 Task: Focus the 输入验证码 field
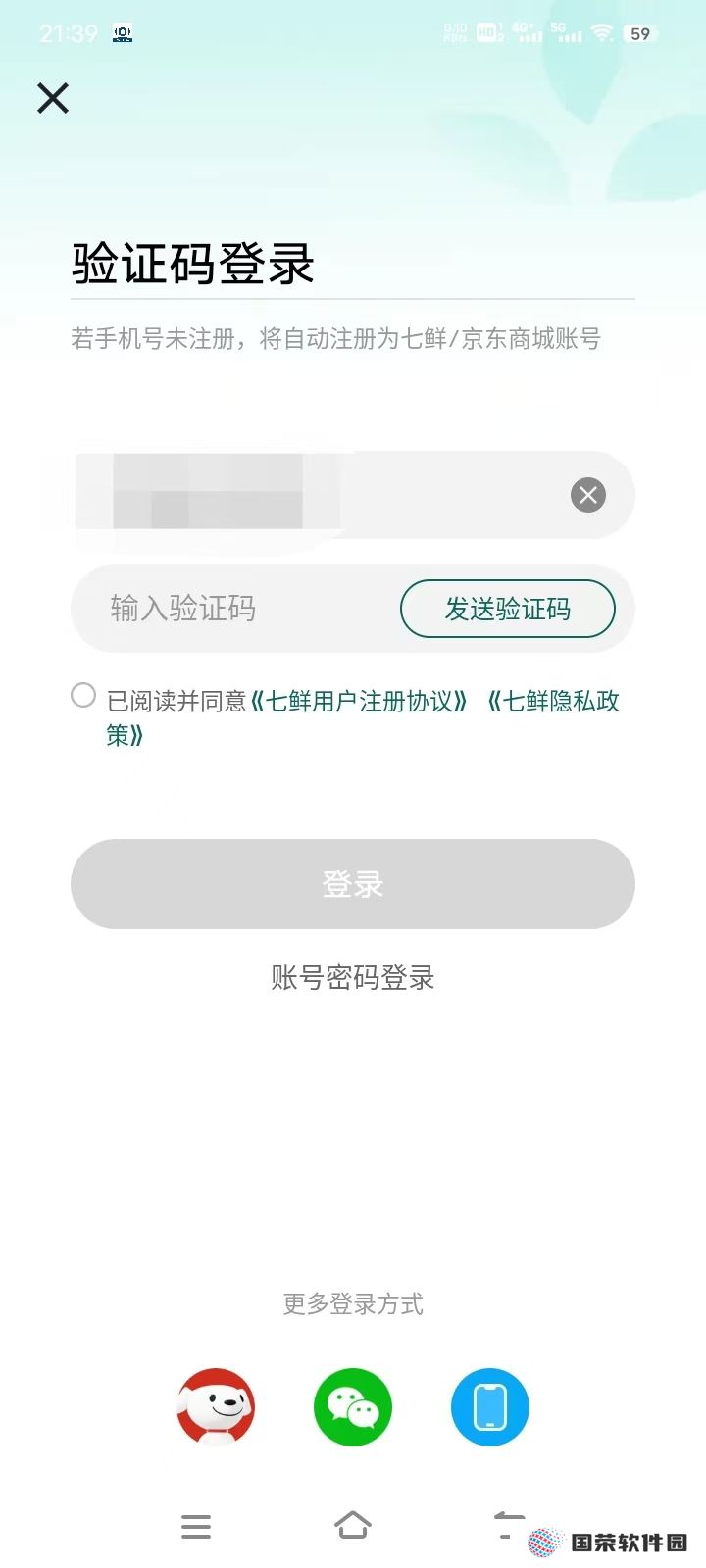coord(235,609)
